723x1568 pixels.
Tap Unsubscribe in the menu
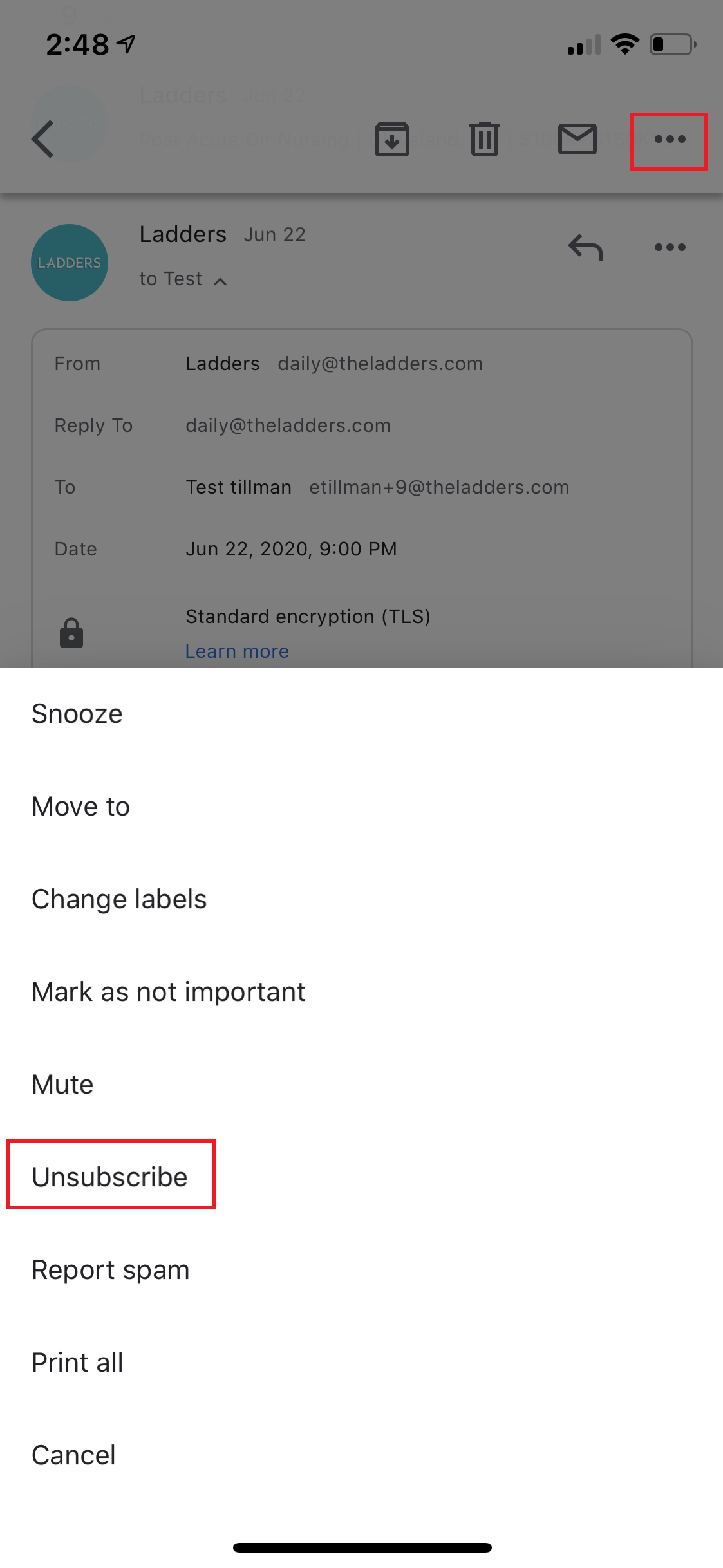pos(361,1177)
